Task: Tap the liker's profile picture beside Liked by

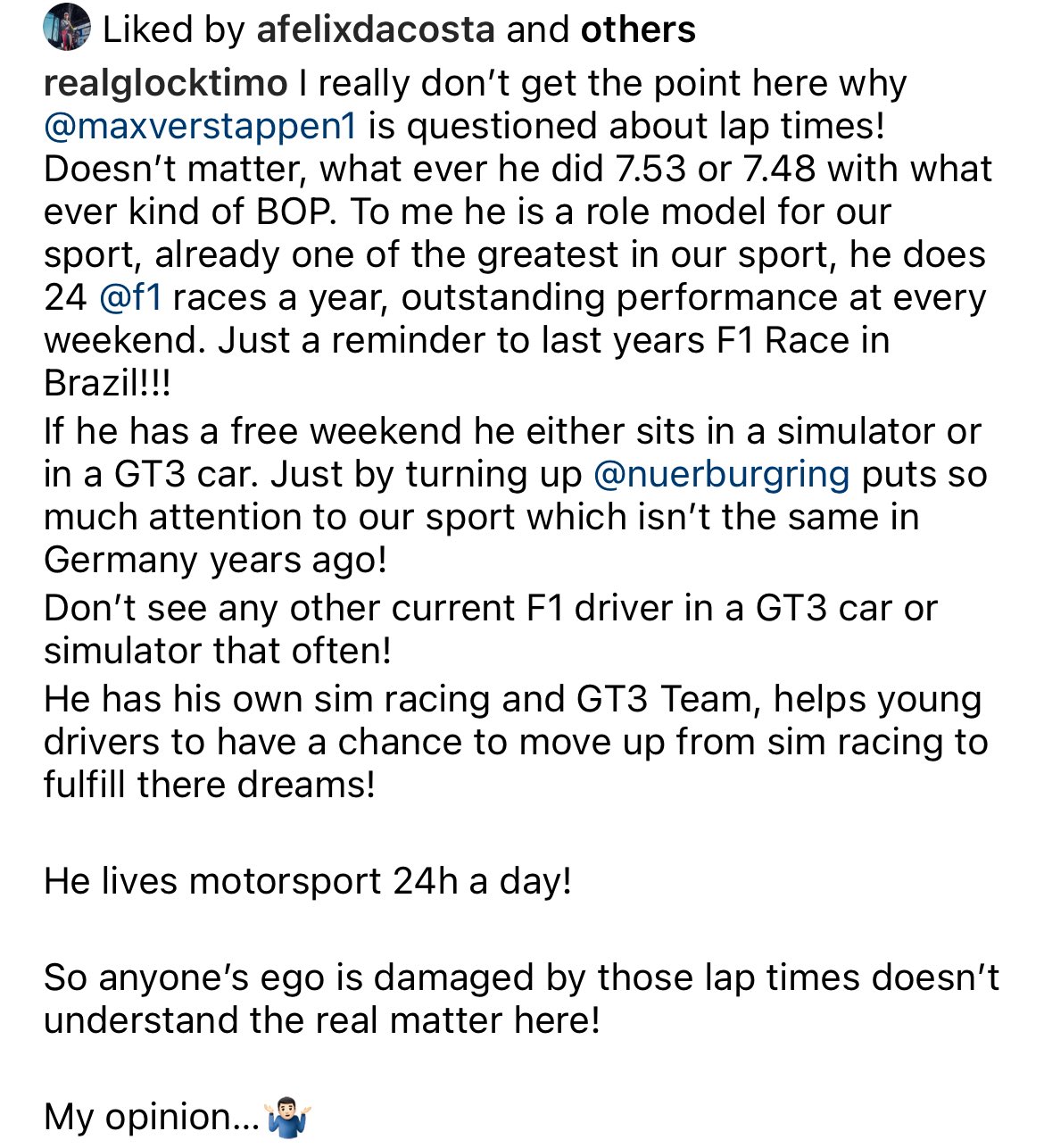Action: click(66, 27)
